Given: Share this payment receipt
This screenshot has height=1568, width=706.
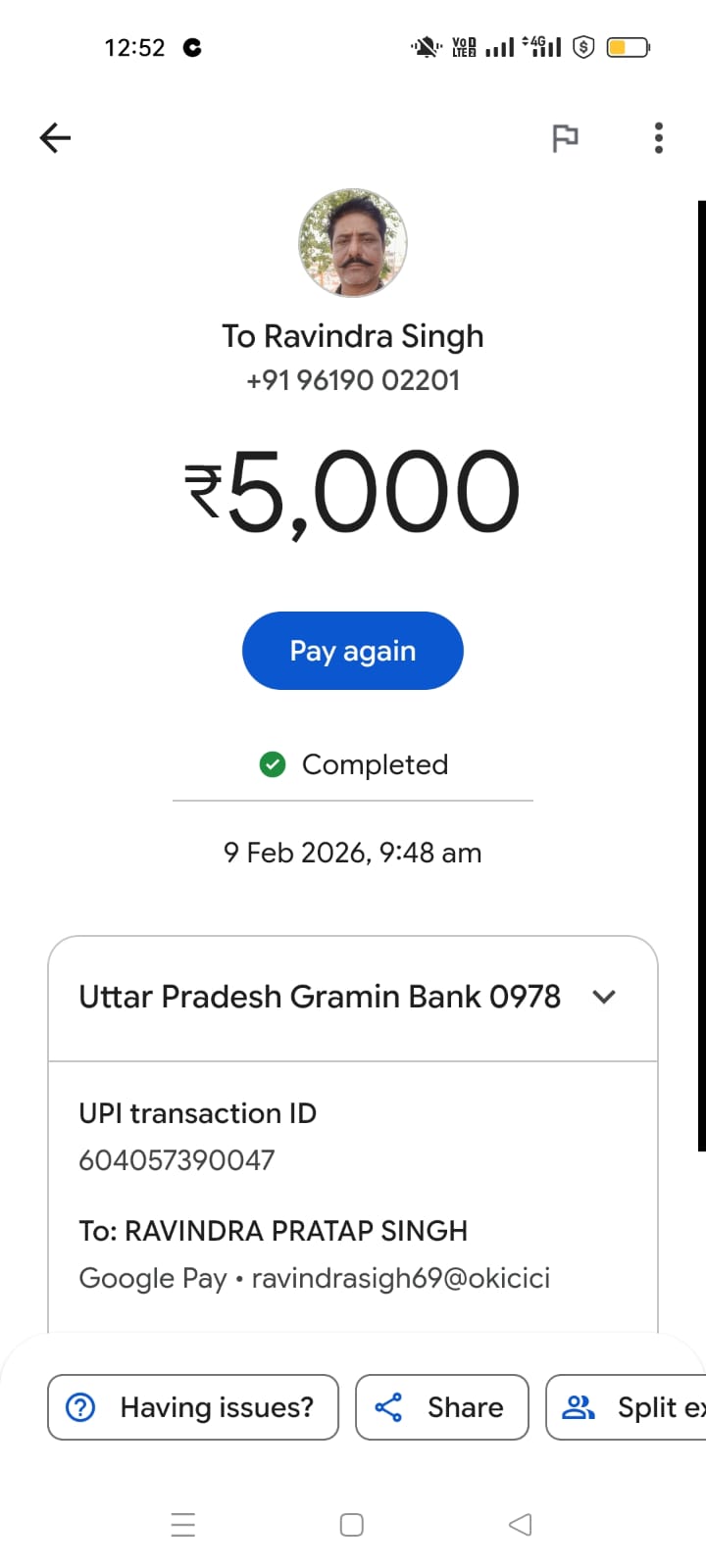Looking at the screenshot, I should click(441, 1407).
